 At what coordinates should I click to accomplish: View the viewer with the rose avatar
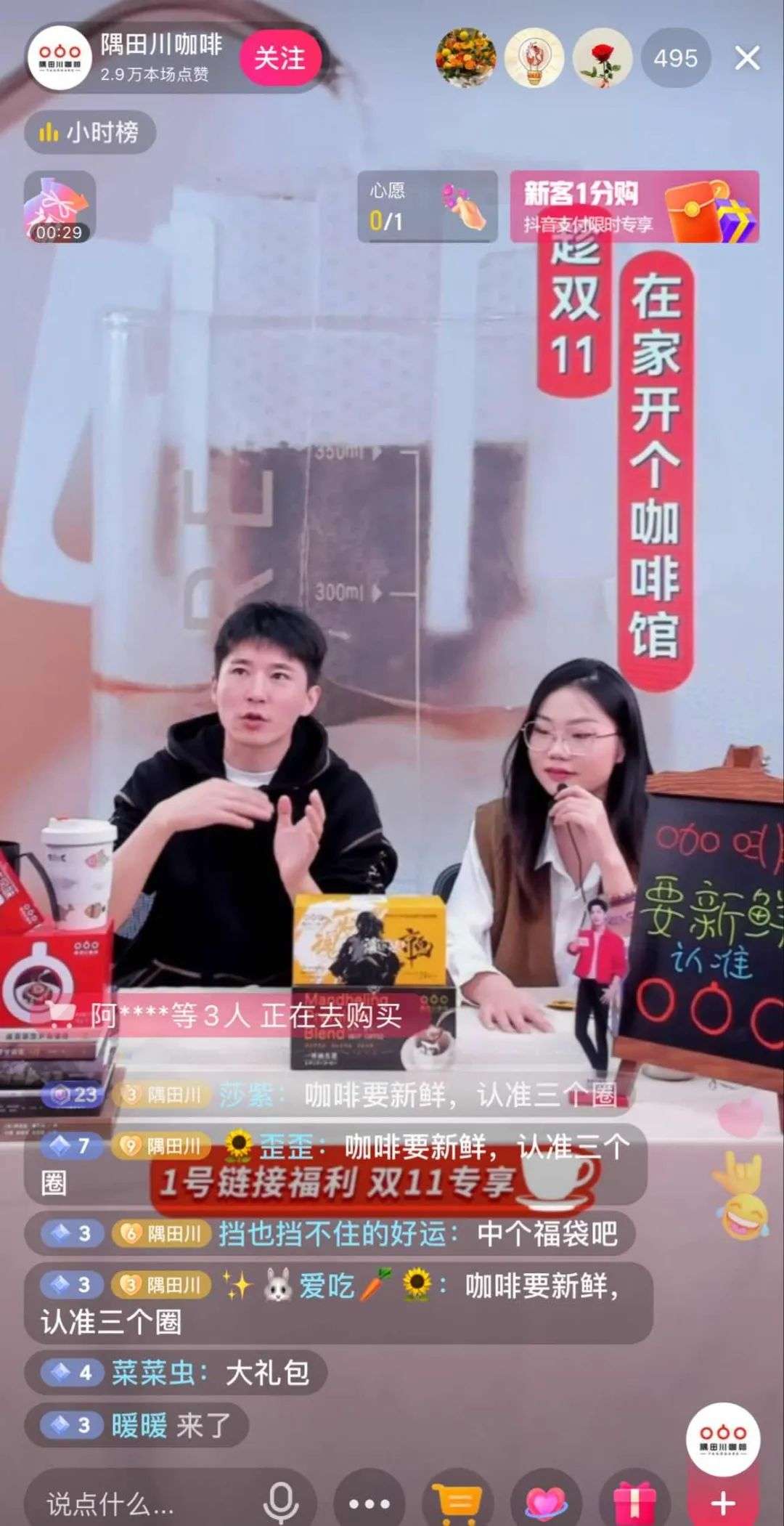[x=603, y=58]
